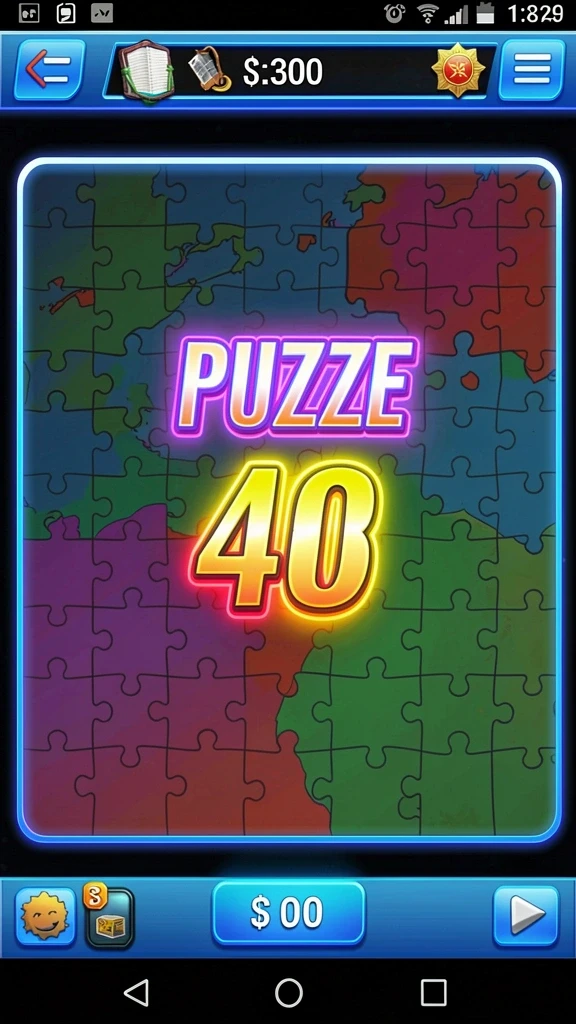Screen dimensions: 576x1024
Task: Open the Puzzle 40 jigsaw board
Action: tap(289, 500)
